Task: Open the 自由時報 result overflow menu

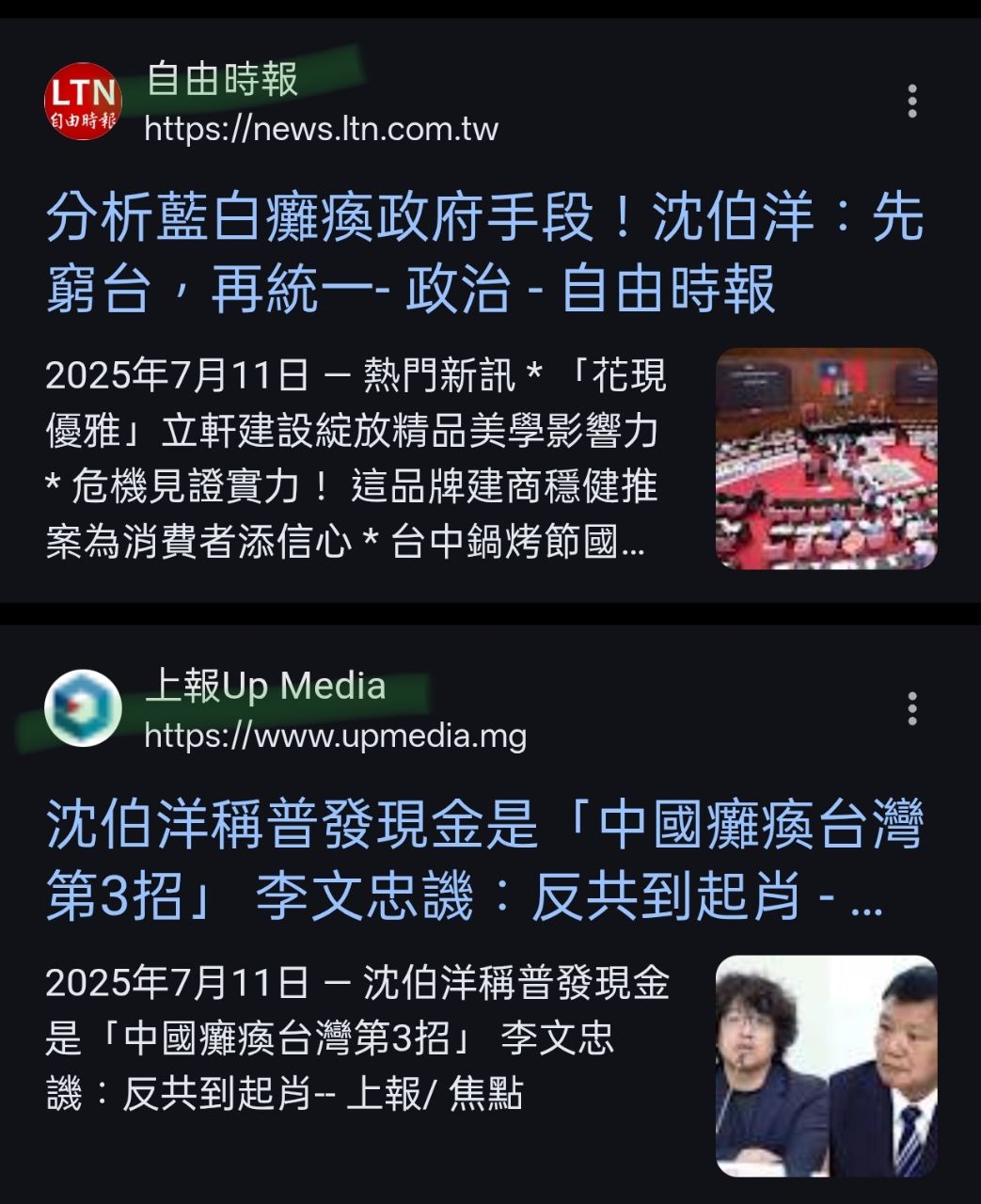Action: pyautogui.click(x=911, y=101)
